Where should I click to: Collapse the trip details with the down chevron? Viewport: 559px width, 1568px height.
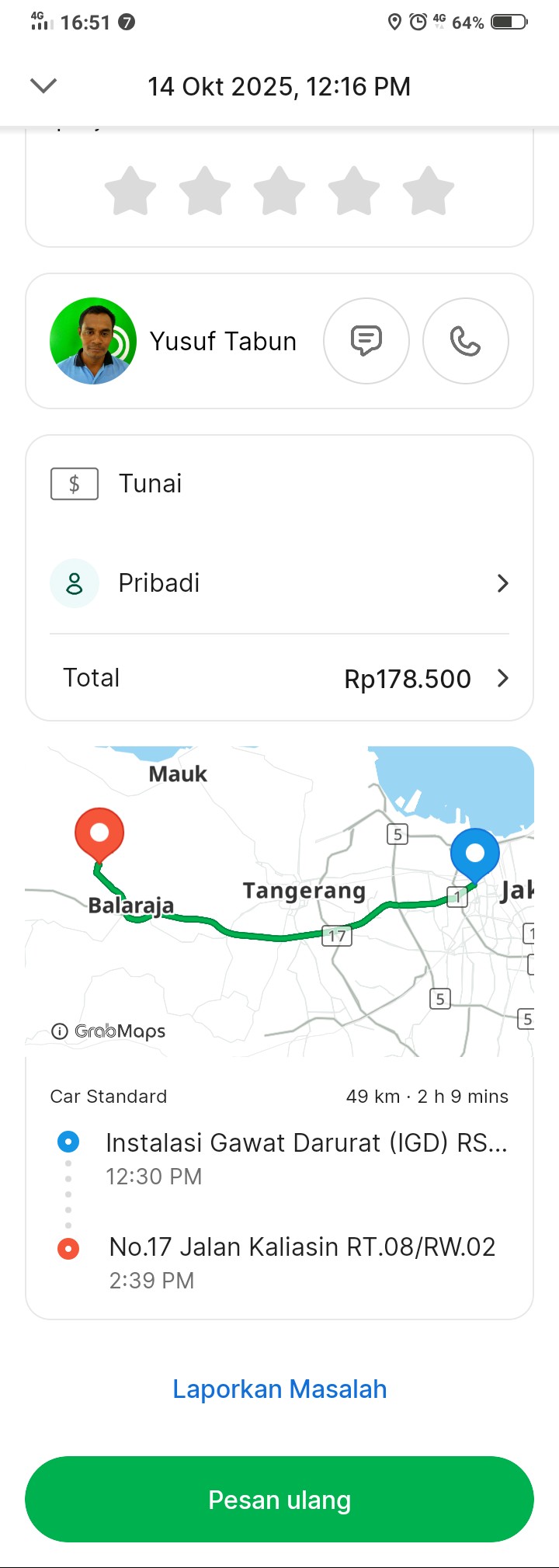[x=43, y=85]
